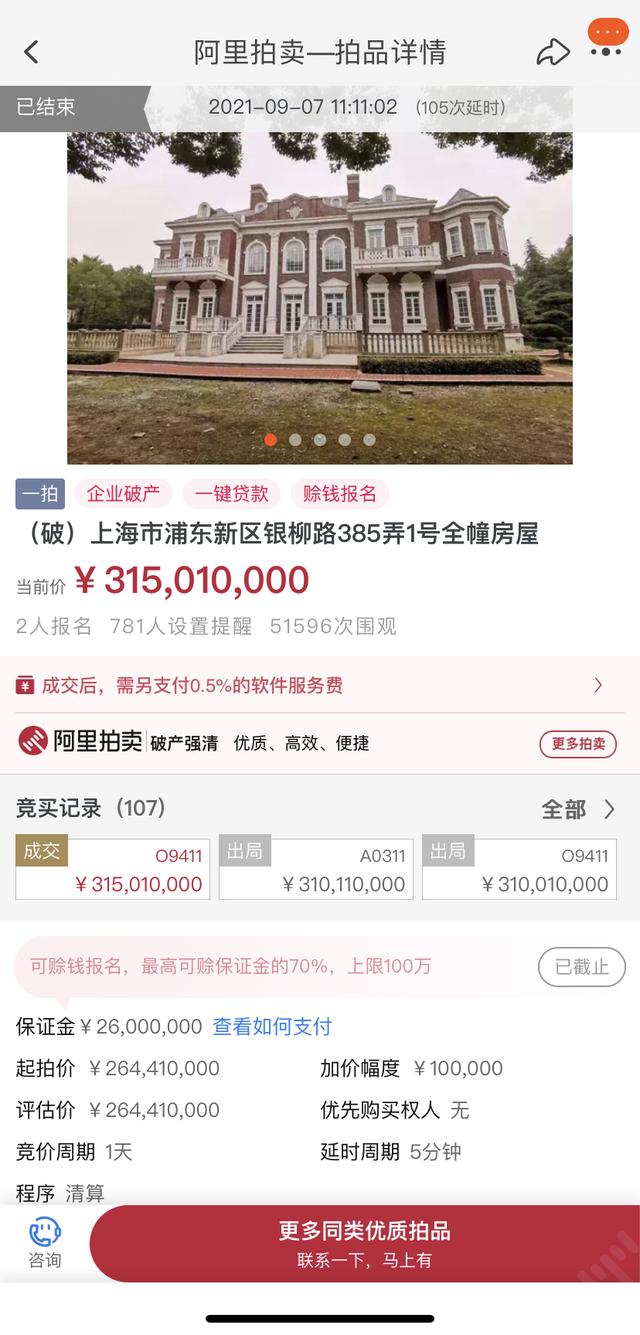The height and width of the screenshot is (1335, 640).
Task: Select the second photo indicator dot
Action: coord(295,440)
